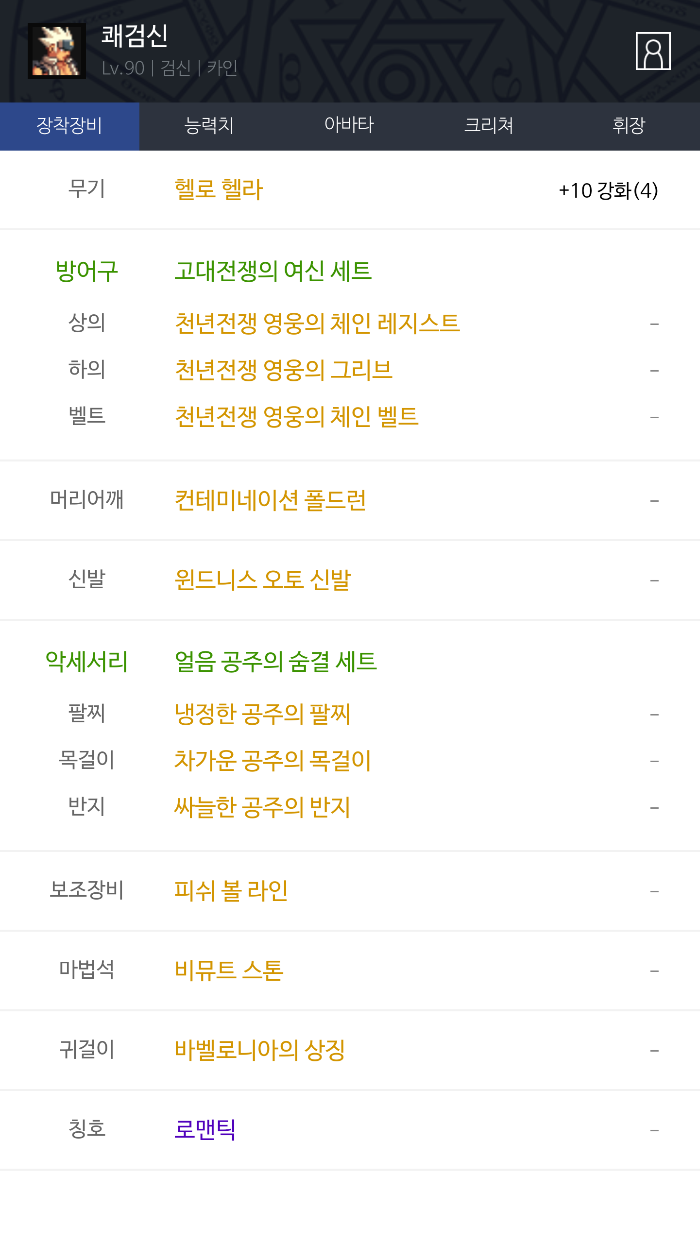View 바벨로니아의 상징 earring
Viewport: 700px width, 1244px height.
[x=259, y=1050]
